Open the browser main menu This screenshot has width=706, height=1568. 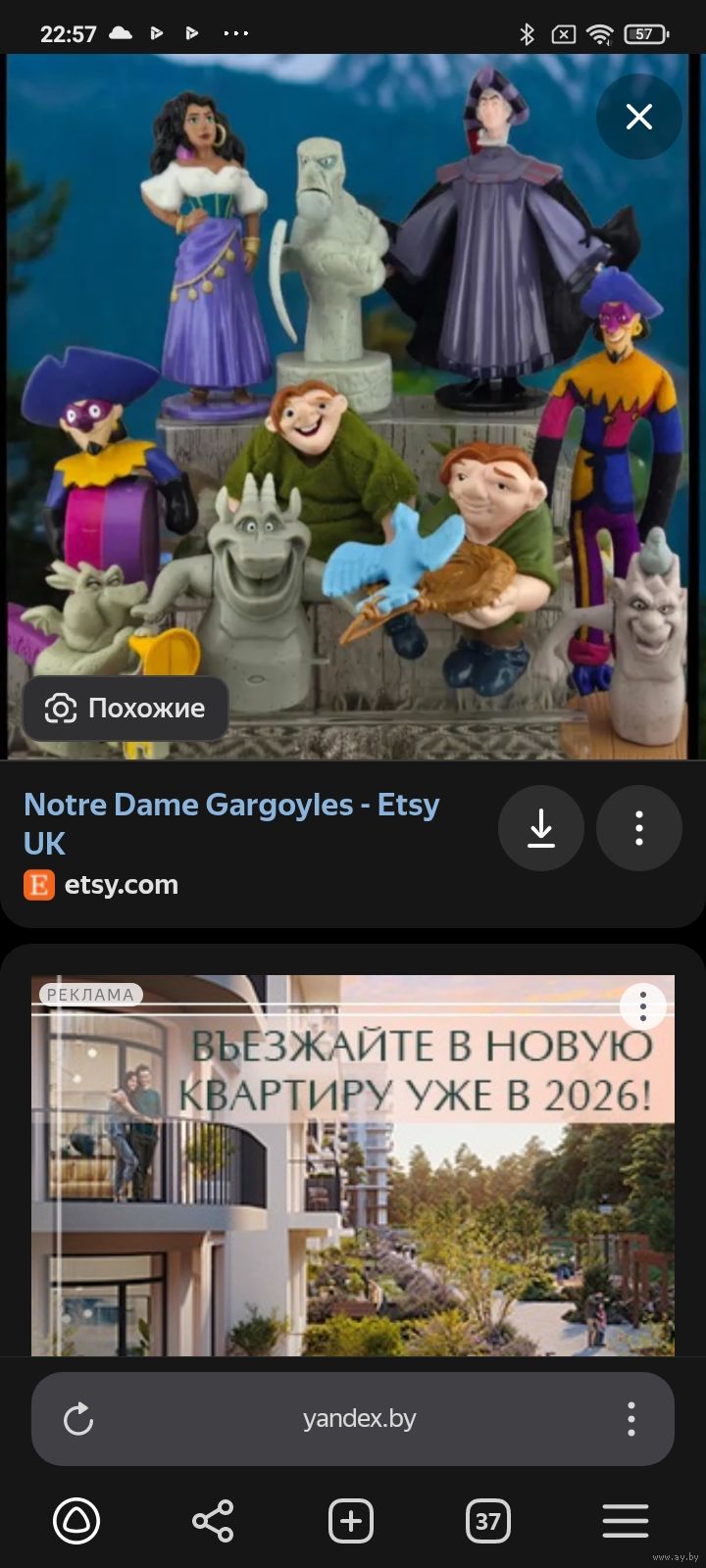point(626,1521)
